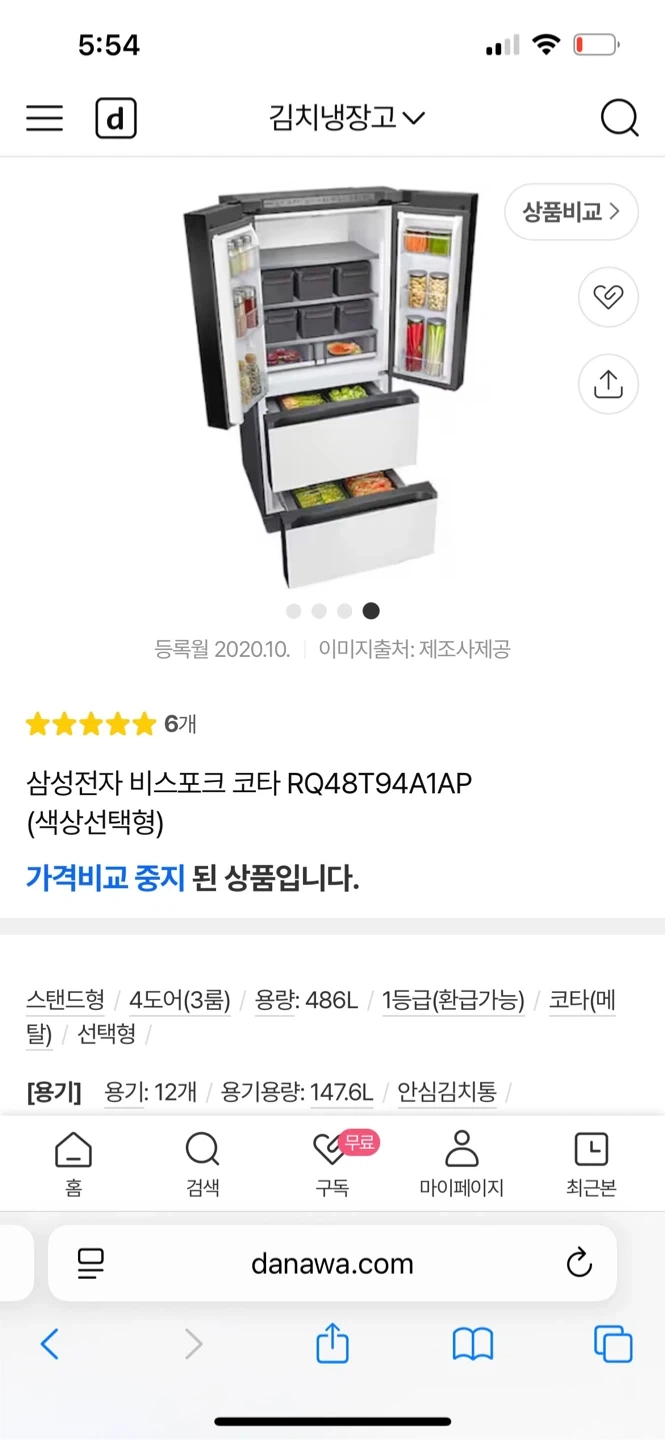Tap the 안심김치통 spec link
This screenshot has width=665, height=1440.
tap(446, 1092)
